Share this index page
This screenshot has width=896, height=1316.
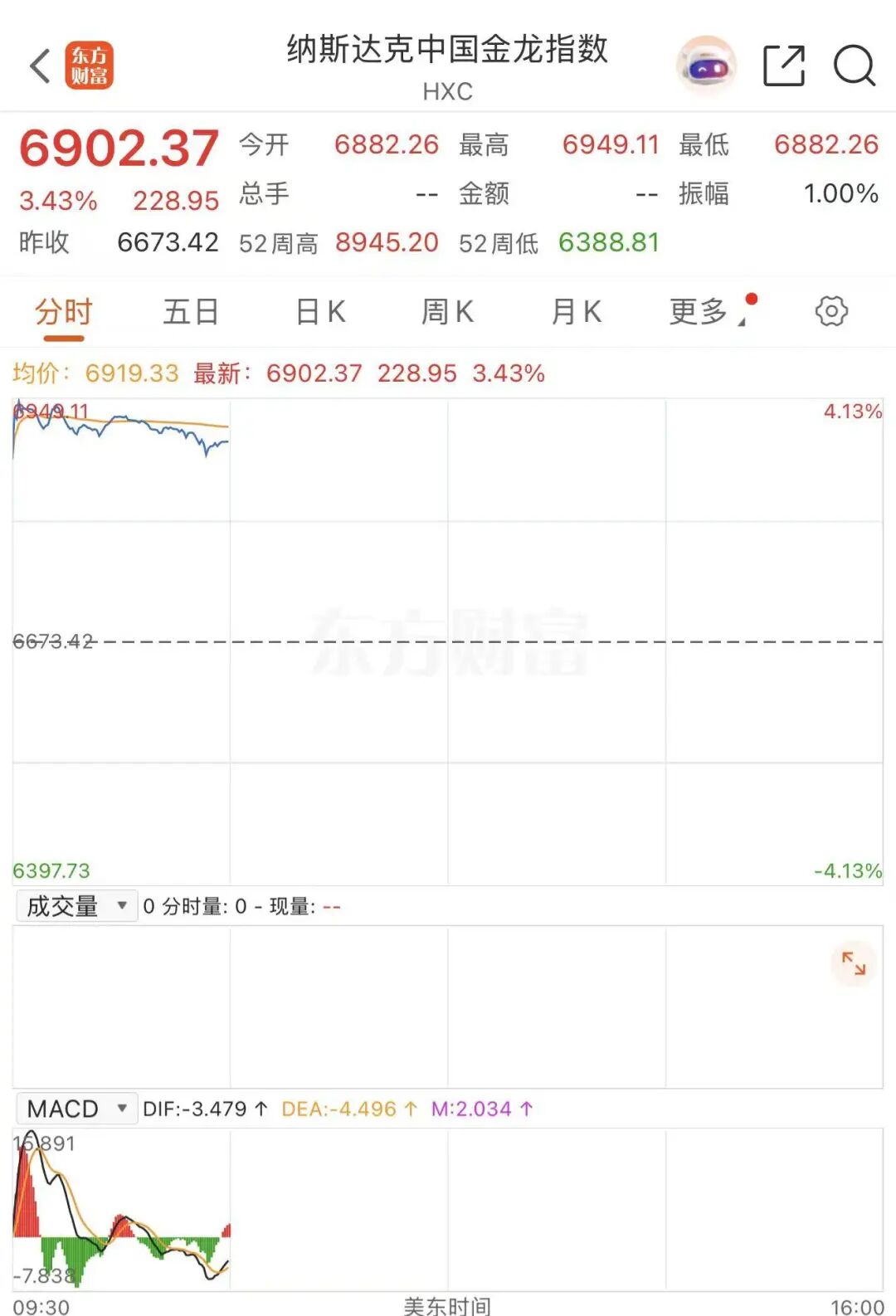pos(784,66)
